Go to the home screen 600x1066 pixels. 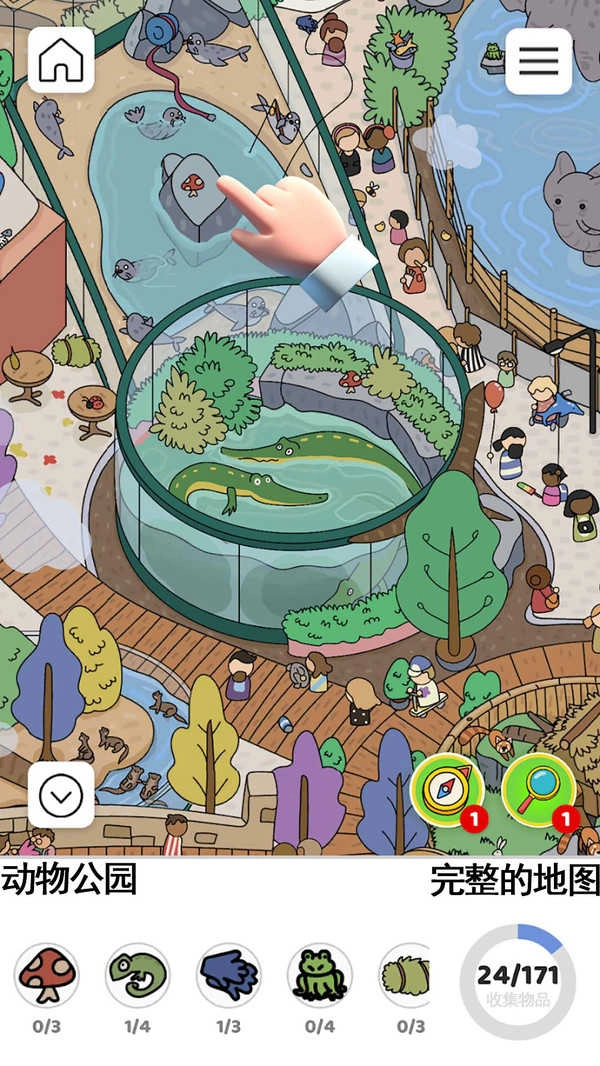point(61,60)
